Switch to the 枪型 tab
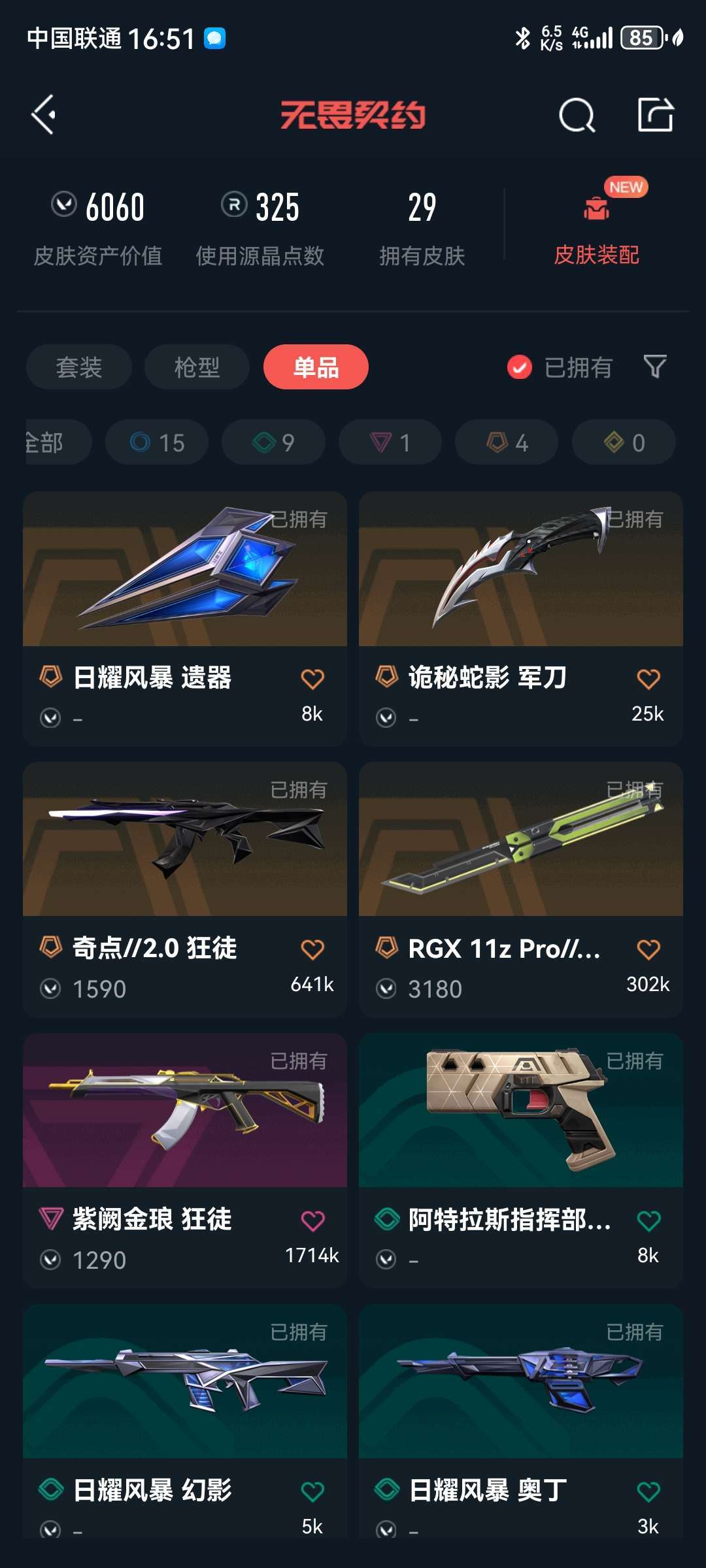Viewport: 706px width, 1568px height. [x=197, y=367]
